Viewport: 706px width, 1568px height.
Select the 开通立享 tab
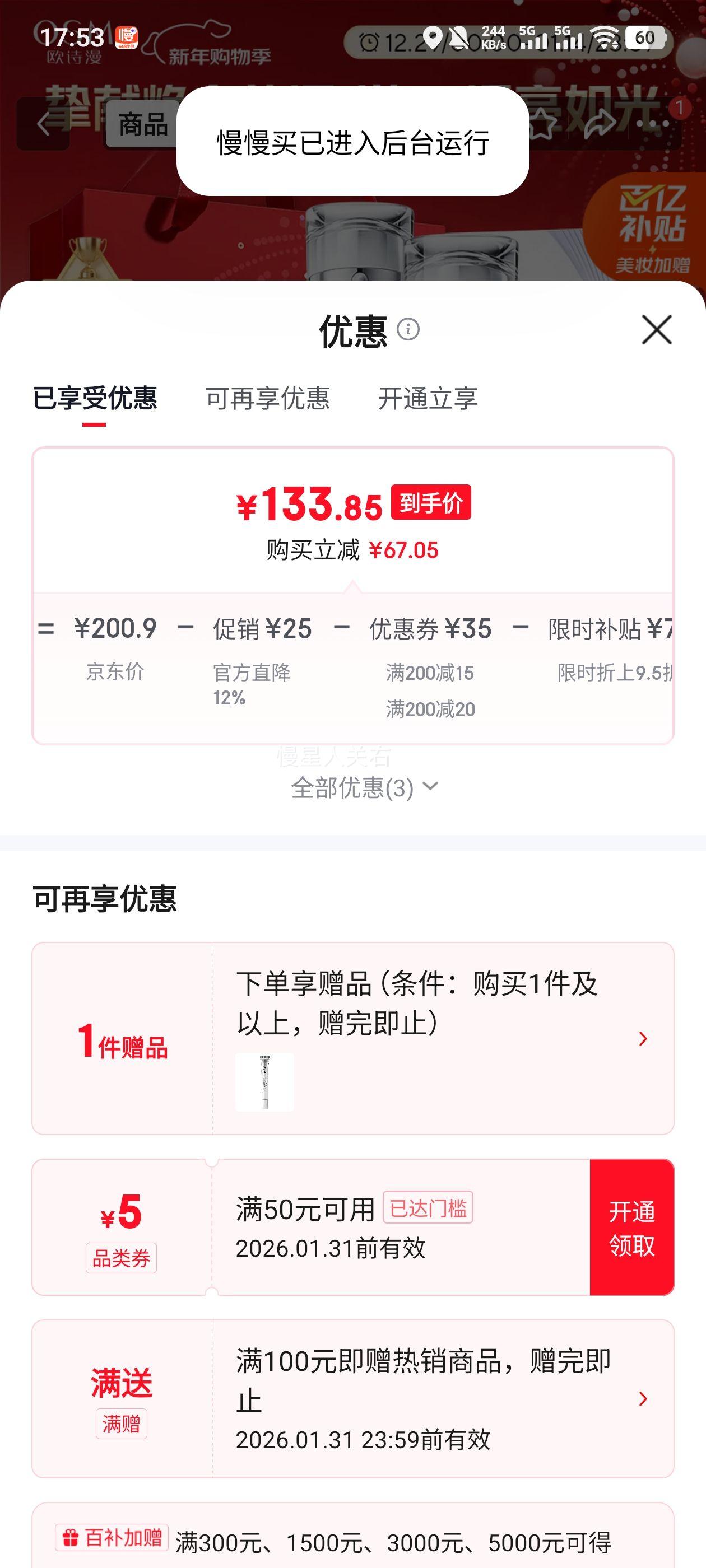[x=430, y=399]
